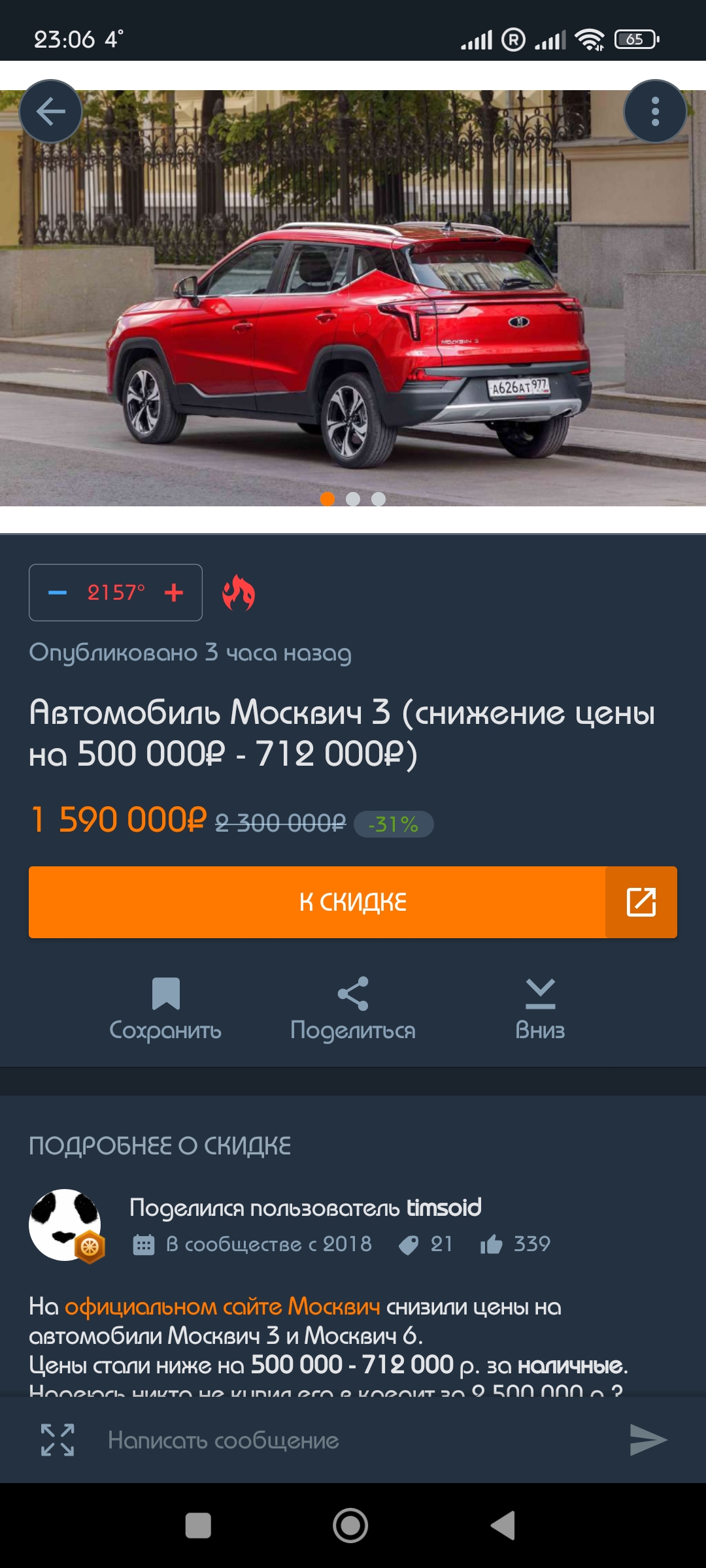Vote the deal up with the plus
The height and width of the screenshot is (1568, 706).
[174, 593]
